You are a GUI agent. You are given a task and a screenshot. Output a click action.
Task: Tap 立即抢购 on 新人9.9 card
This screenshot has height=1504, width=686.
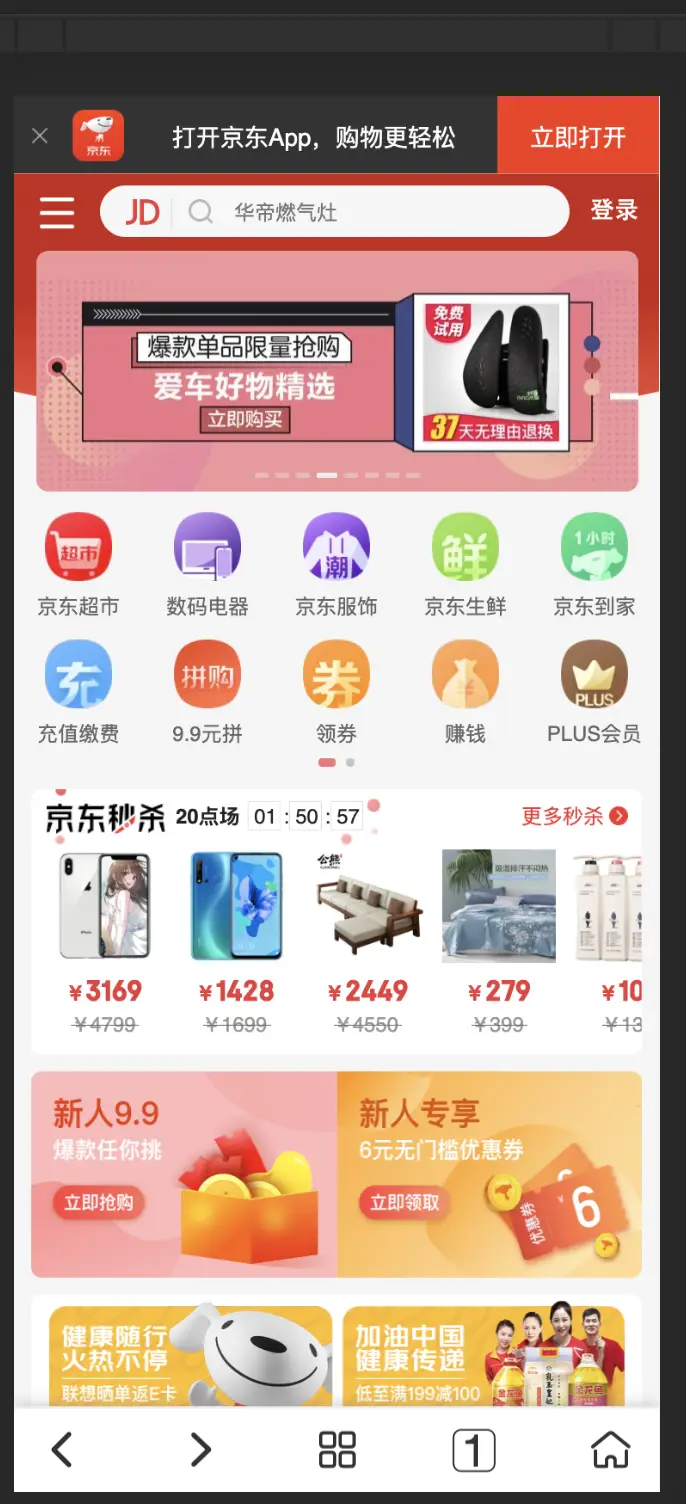98,1202
